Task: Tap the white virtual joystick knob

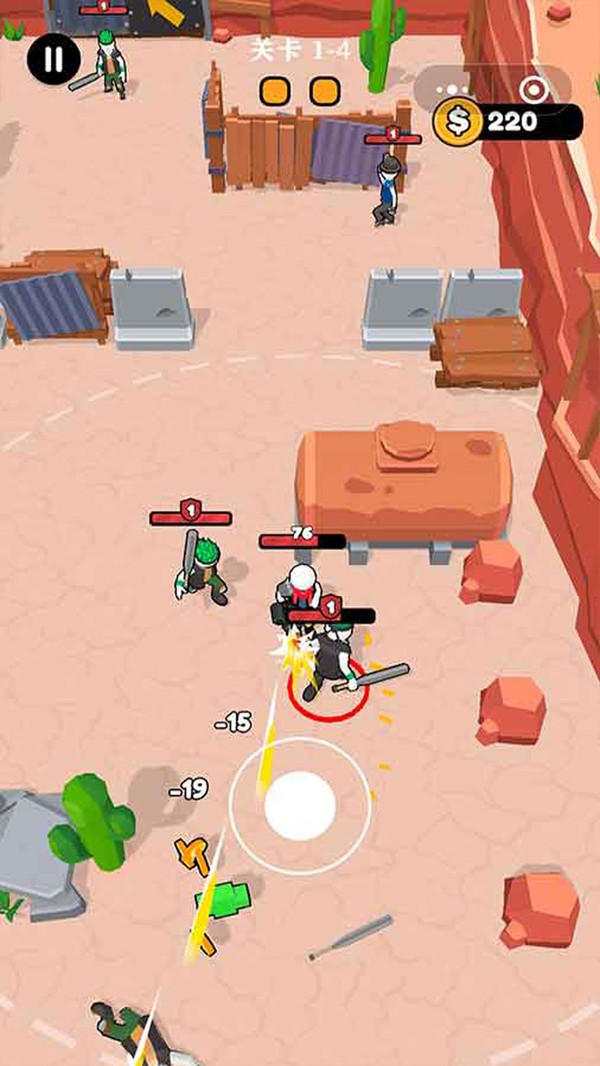Action: (299, 806)
